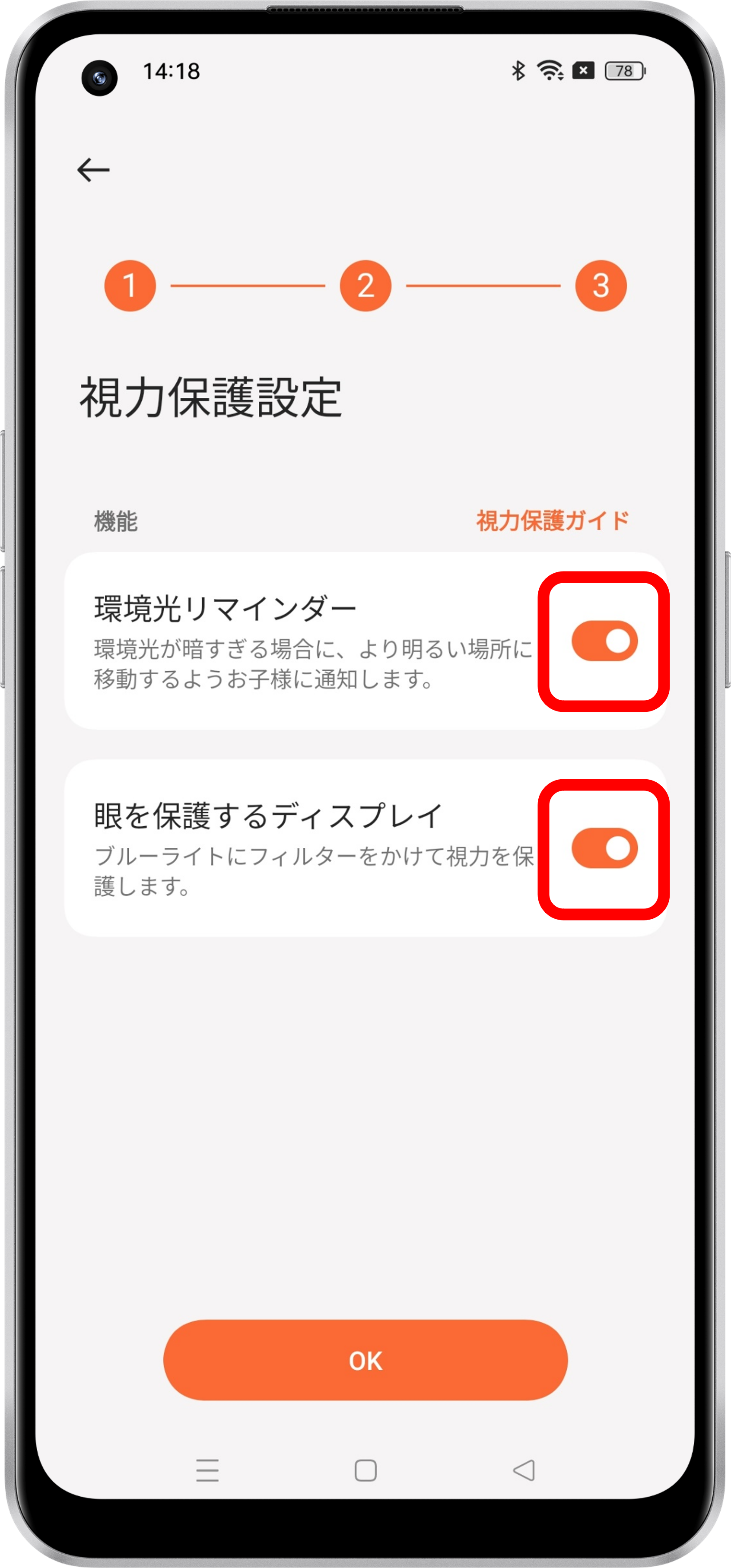Turn off the 環境光リマインダー switch

(x=604, y=641)
